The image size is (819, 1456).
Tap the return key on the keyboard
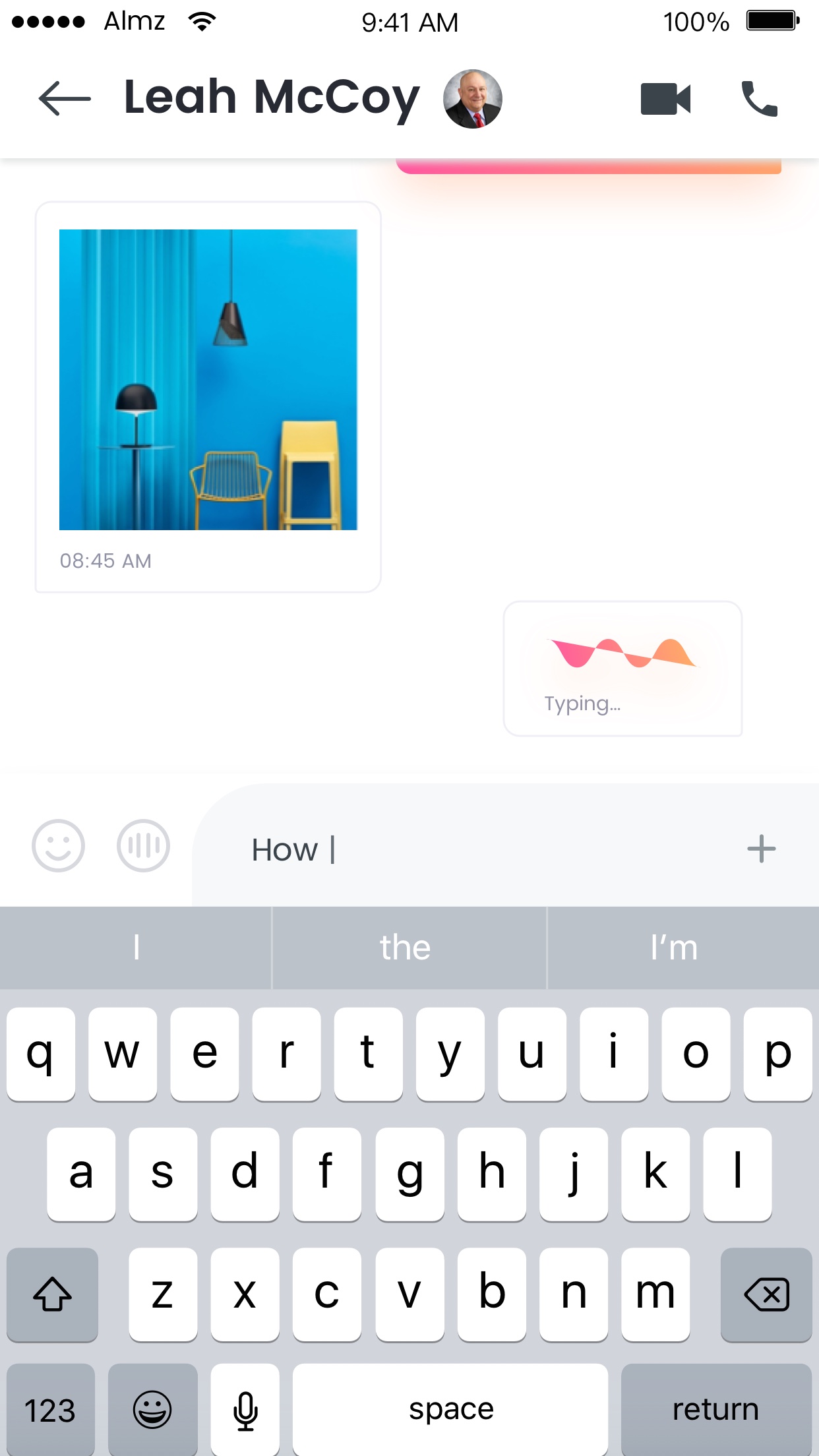coord(716,1409)
